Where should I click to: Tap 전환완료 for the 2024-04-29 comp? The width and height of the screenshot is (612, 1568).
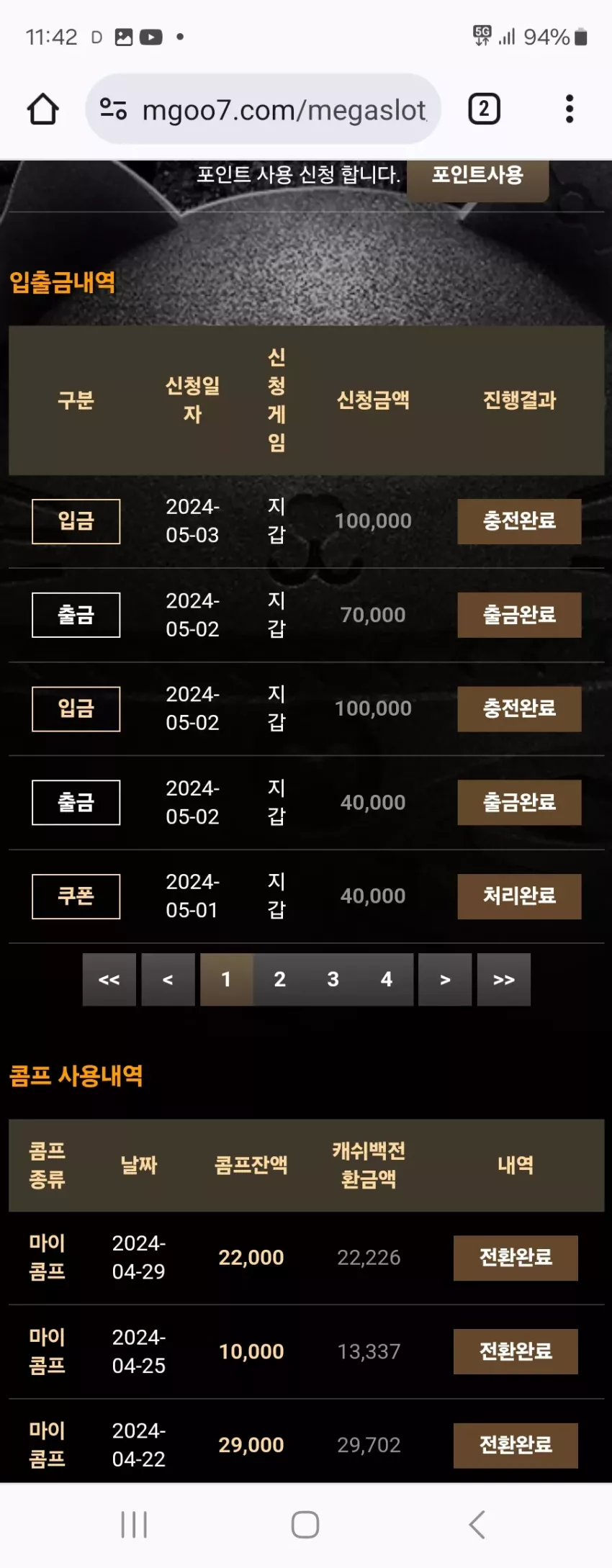tap(516, 1258)
